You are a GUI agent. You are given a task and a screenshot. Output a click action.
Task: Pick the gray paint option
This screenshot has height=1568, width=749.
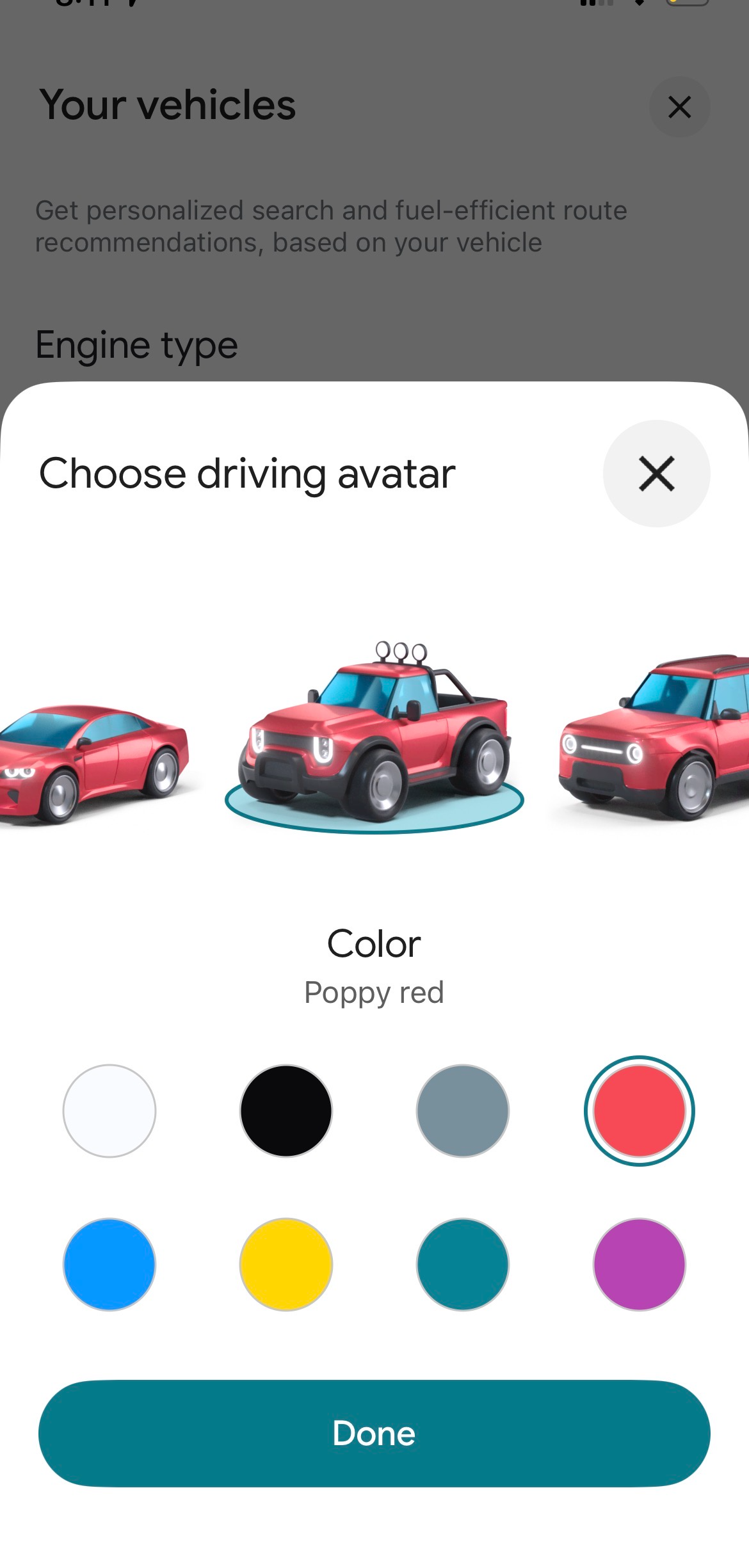click(x=462, y=1110)
